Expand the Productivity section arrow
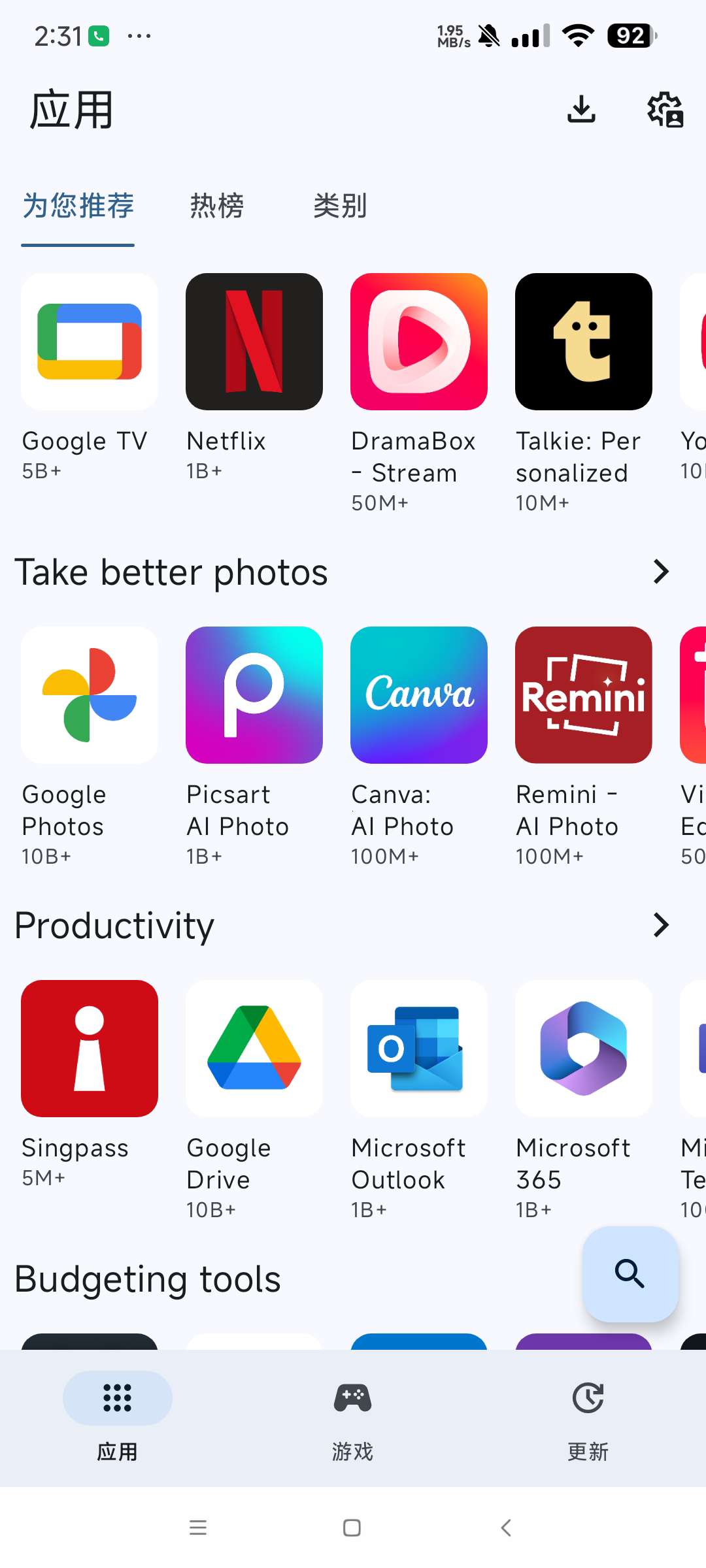The width and height of the screenshot is (706, 1568). point(661,925)
